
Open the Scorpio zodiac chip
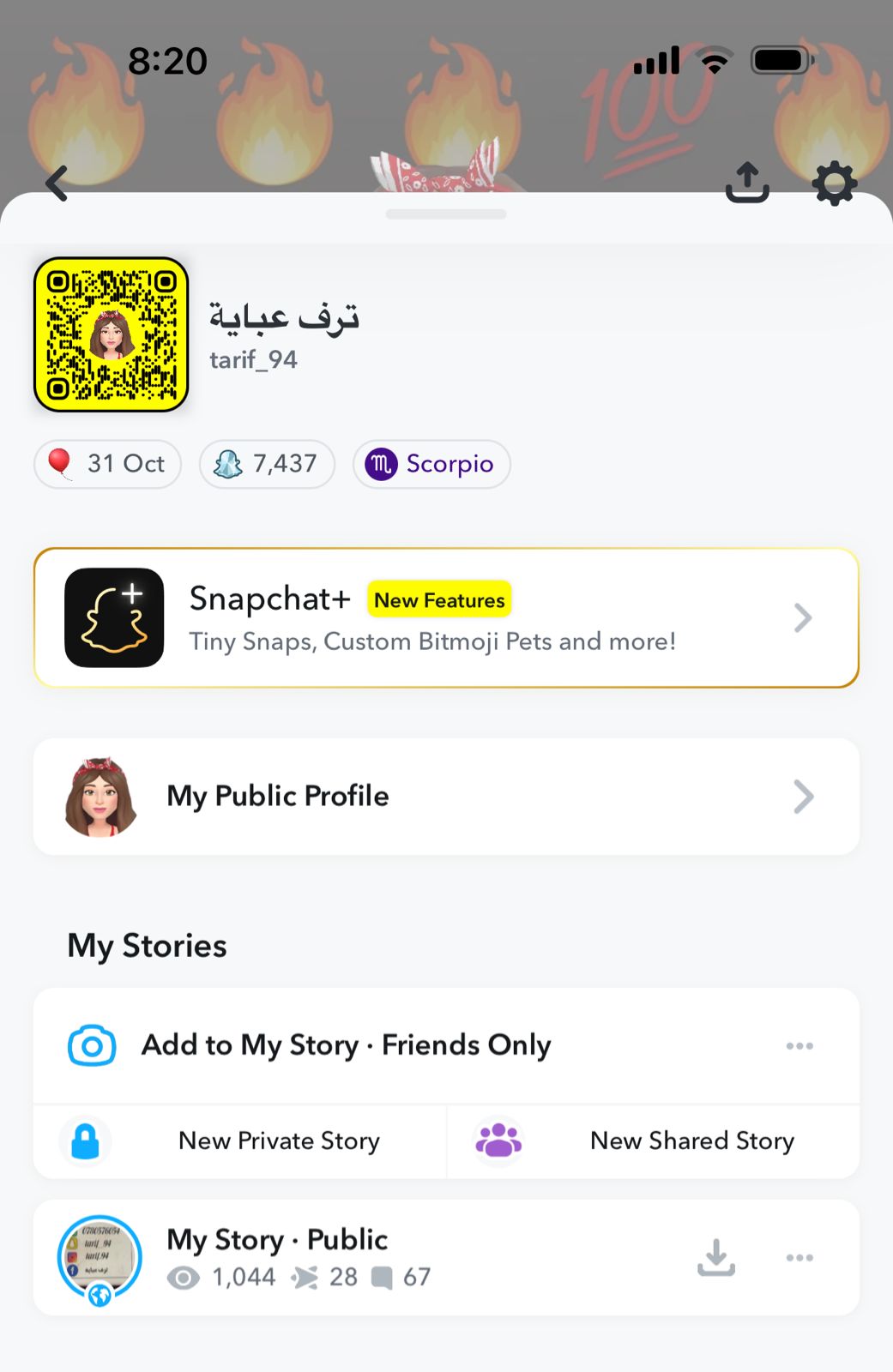coord(431,464)
